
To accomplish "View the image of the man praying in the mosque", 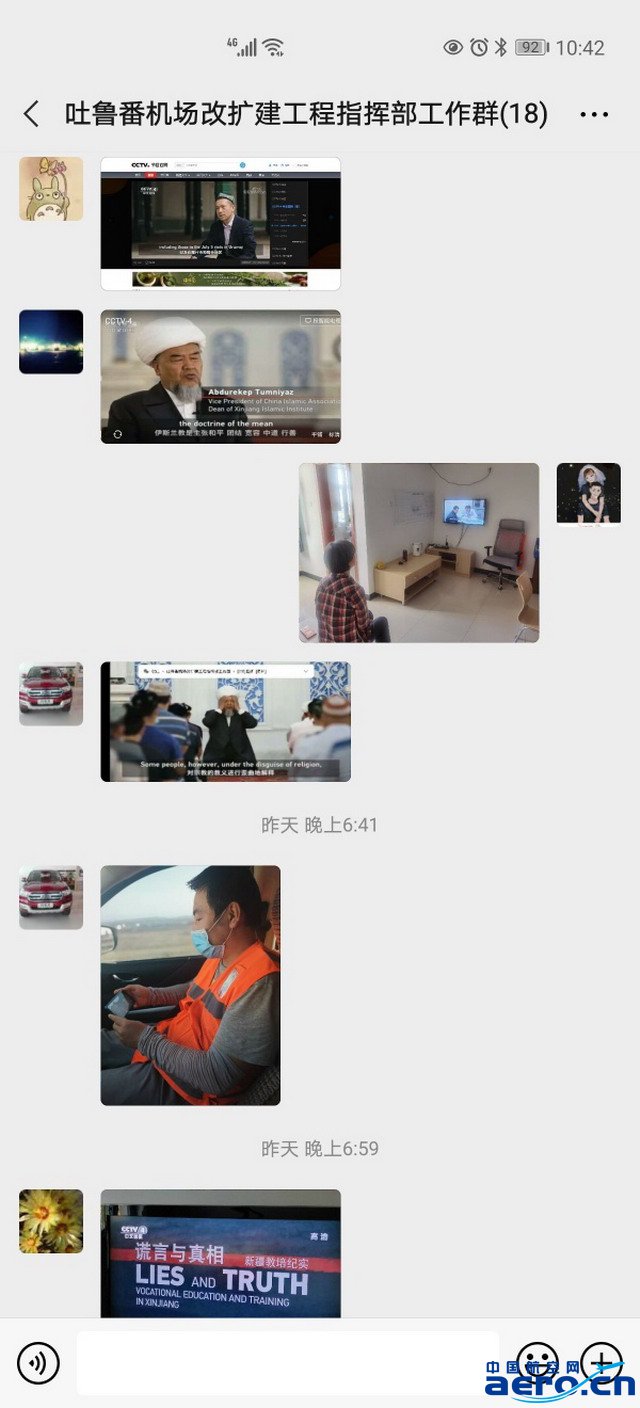I will pos(225,721).
